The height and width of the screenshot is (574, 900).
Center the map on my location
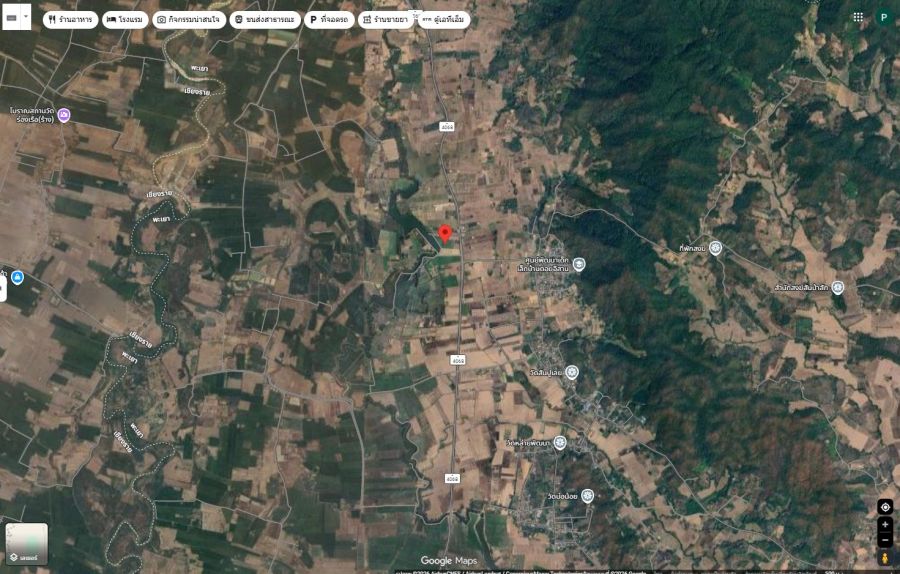click(x=885, y=506)
